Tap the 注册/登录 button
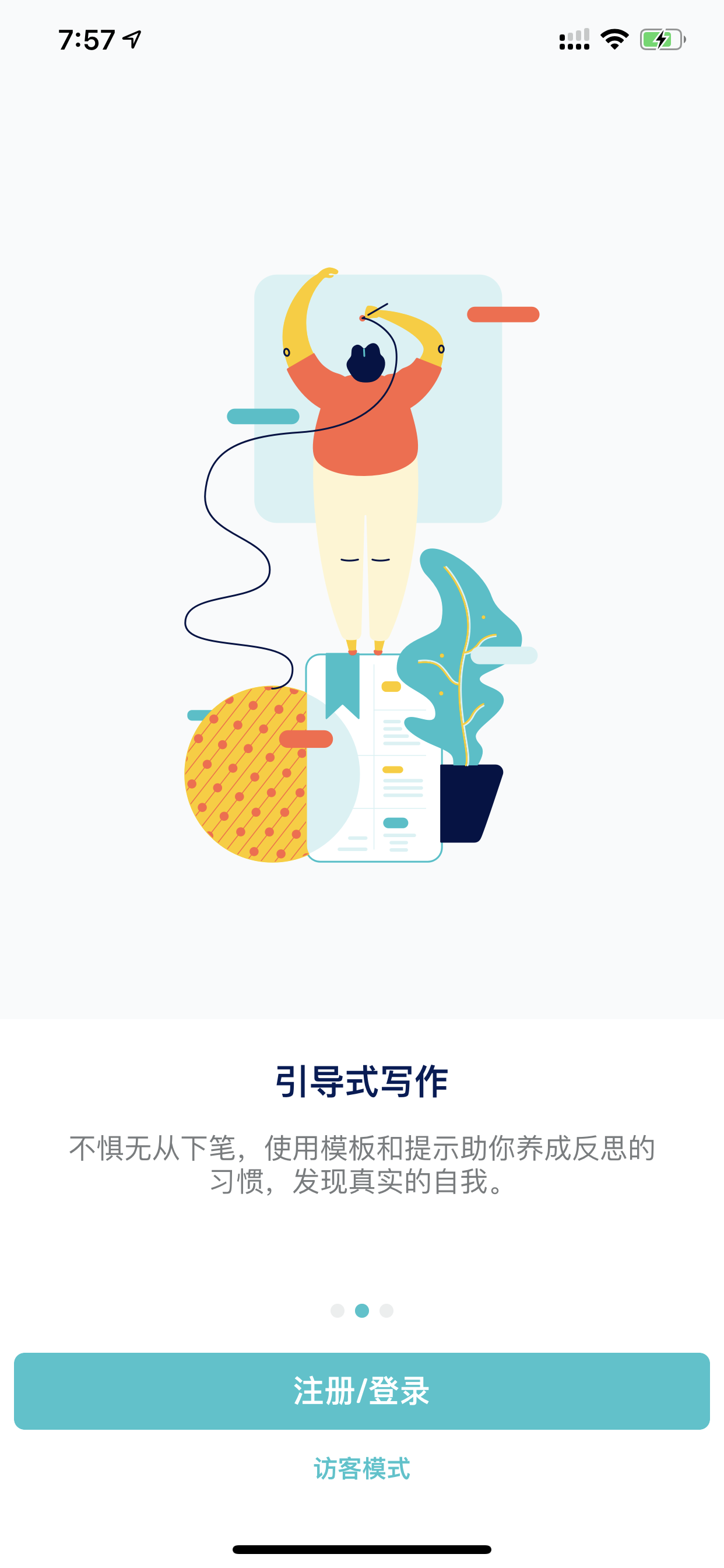The width and height of the screenshot is (724, 1568). pos(362,1391)
